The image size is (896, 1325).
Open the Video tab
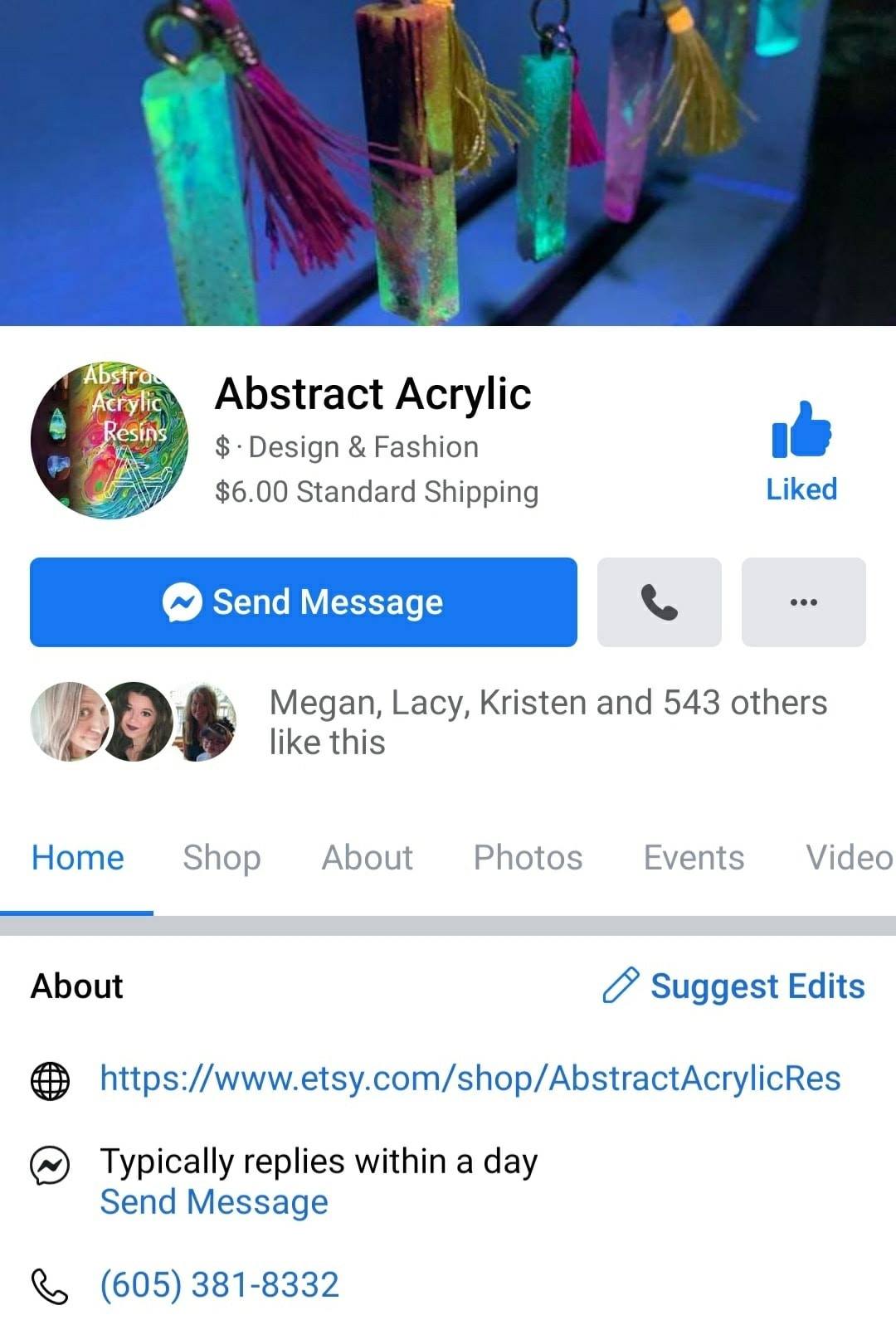tap(848, 857)
